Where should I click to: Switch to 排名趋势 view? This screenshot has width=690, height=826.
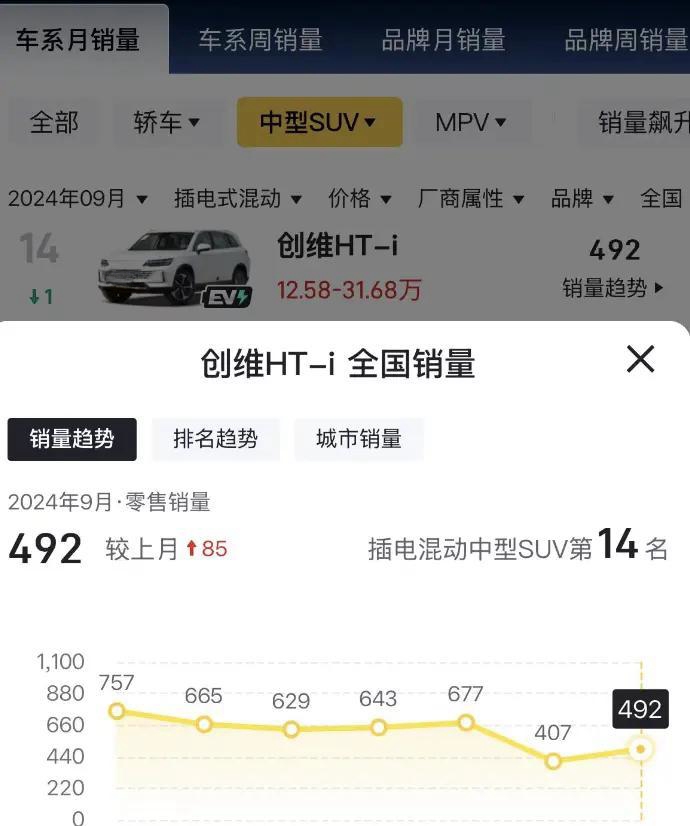215,439
